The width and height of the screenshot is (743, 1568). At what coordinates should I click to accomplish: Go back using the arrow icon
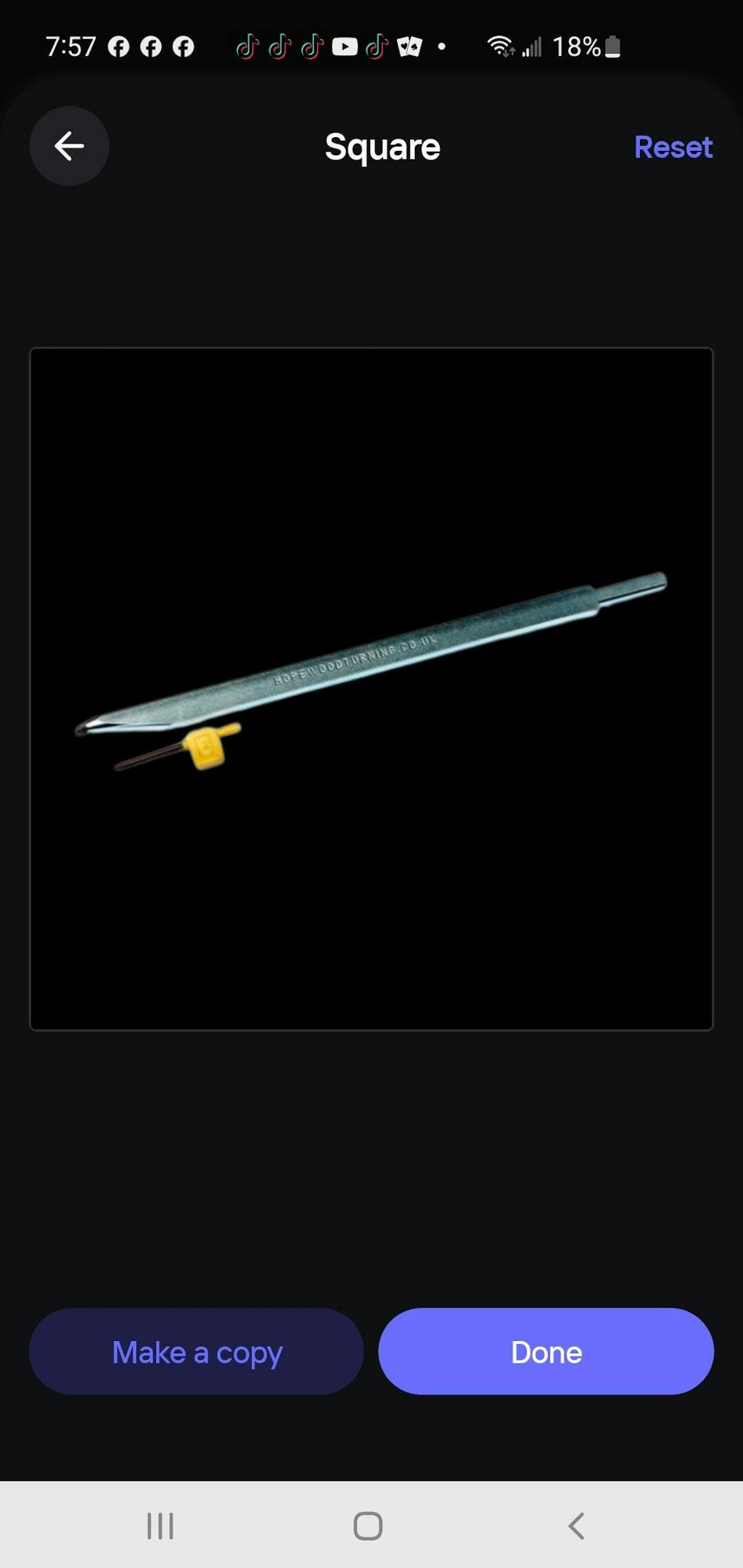70,146
